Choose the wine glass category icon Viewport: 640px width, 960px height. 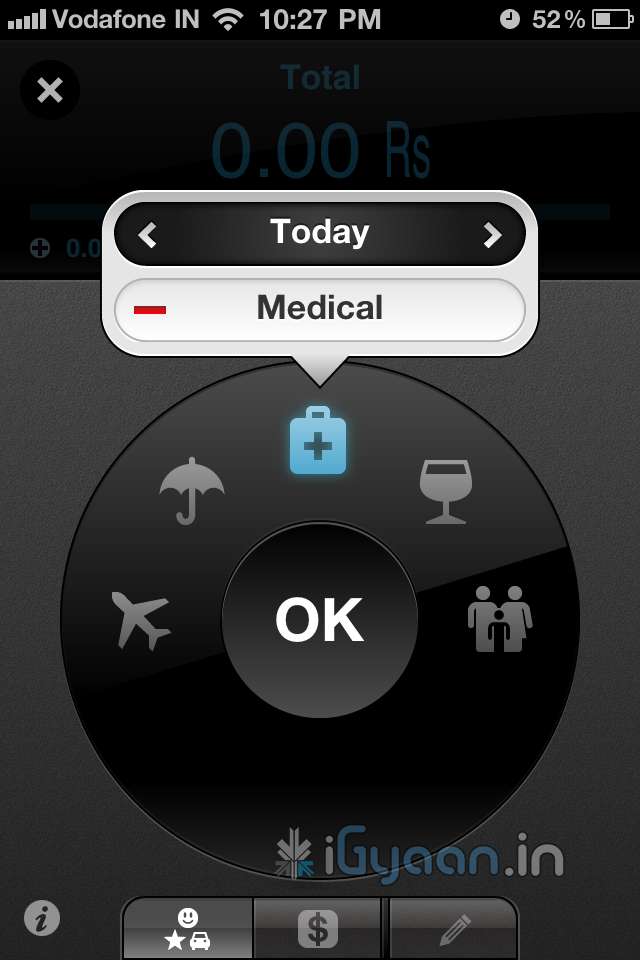446,490
